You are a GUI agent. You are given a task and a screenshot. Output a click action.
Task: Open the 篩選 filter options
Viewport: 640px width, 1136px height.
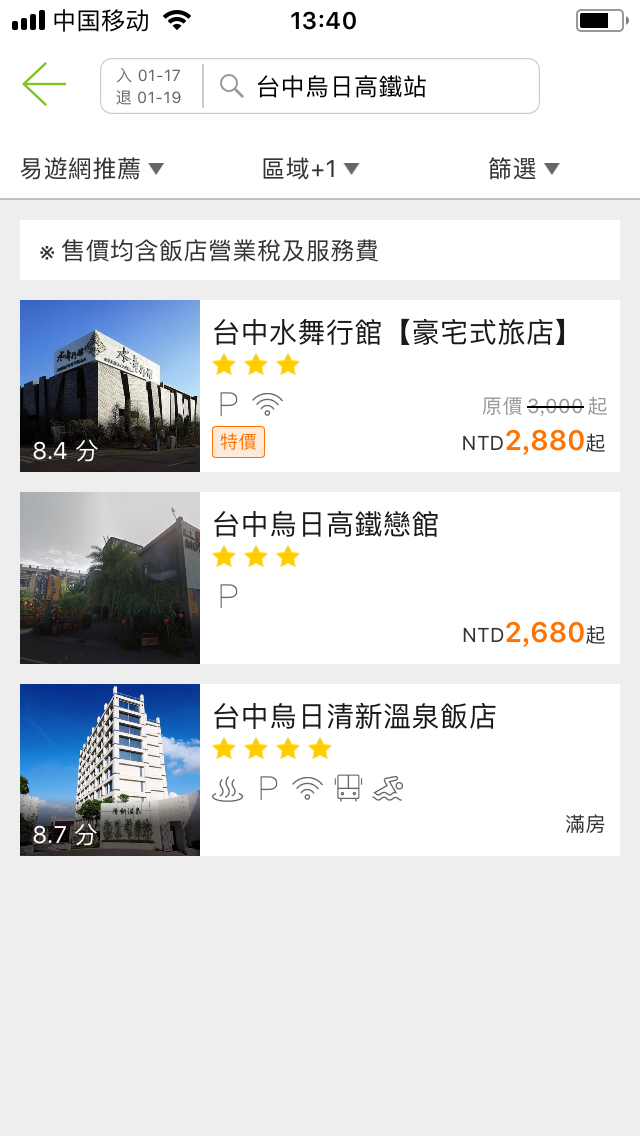point(523,169)
